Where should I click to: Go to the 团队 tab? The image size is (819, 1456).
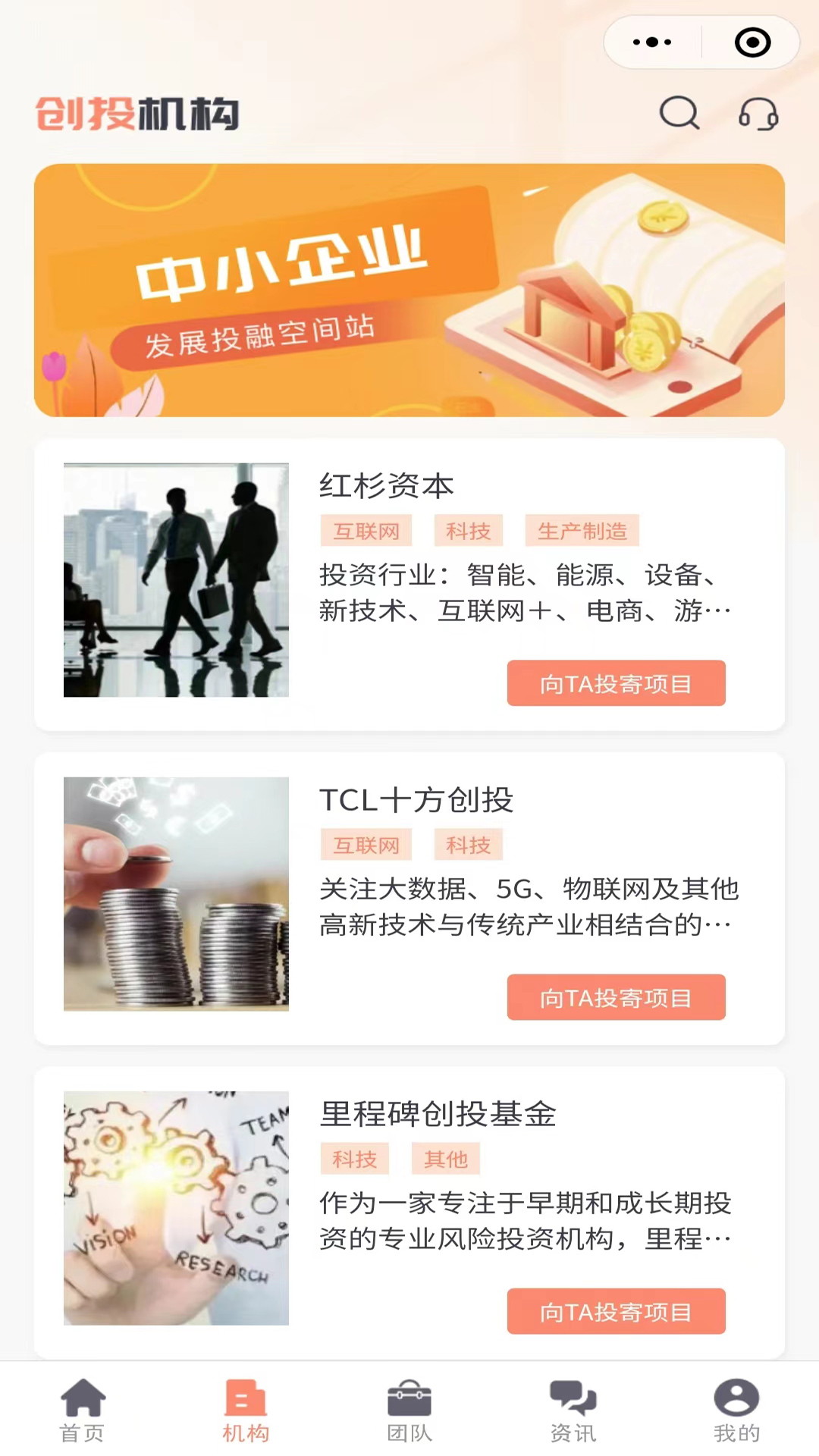click(x=409, y=1409)
